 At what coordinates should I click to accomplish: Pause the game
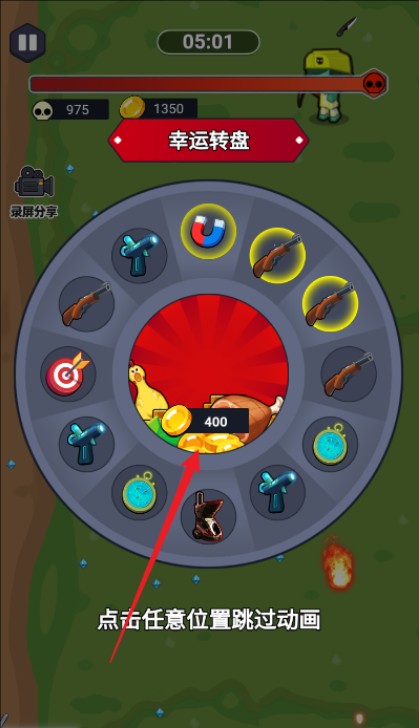[27, 42]
